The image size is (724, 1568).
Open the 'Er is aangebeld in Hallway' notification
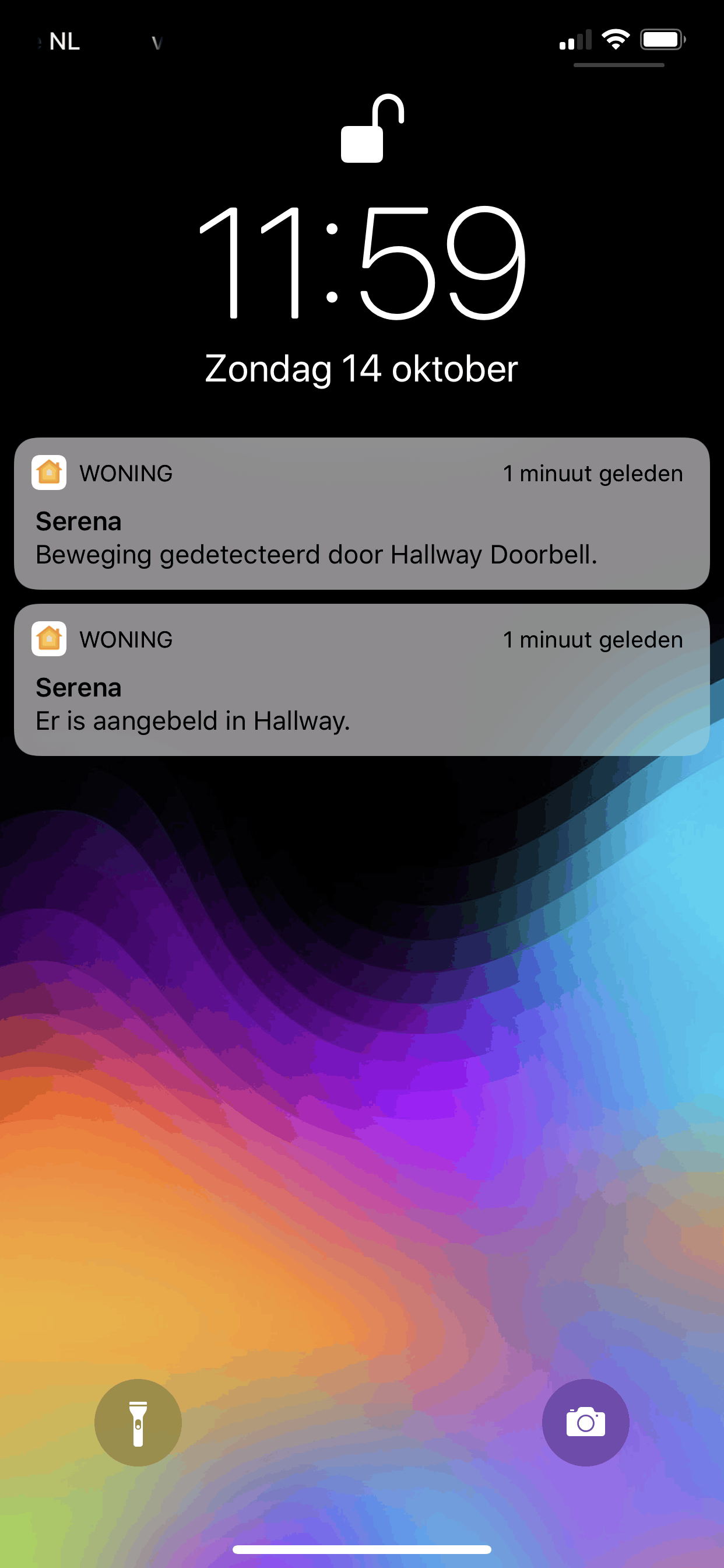pyautogui.click(x=361, y=681)
